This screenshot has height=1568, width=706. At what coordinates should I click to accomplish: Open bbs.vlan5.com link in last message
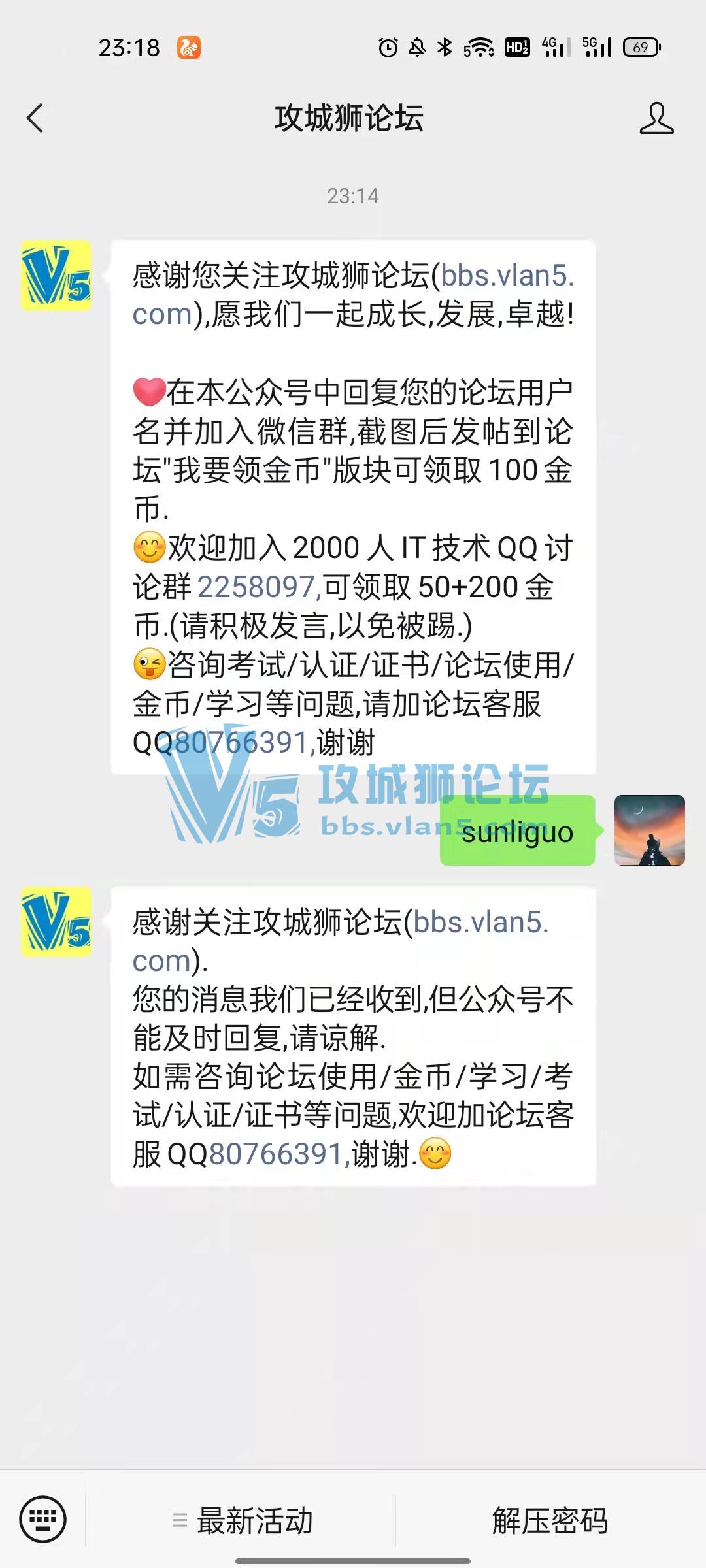tap(480, 923)
